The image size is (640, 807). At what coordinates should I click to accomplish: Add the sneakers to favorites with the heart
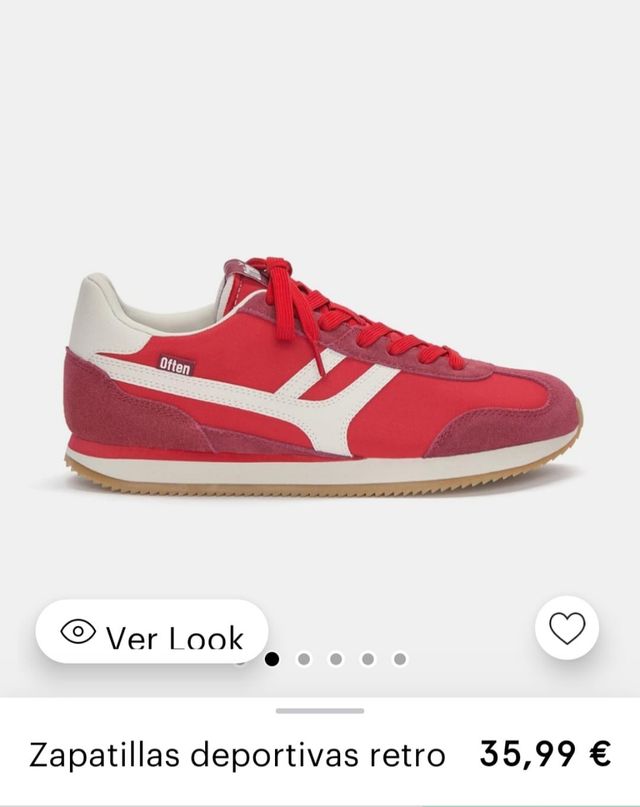pos(567,628)
